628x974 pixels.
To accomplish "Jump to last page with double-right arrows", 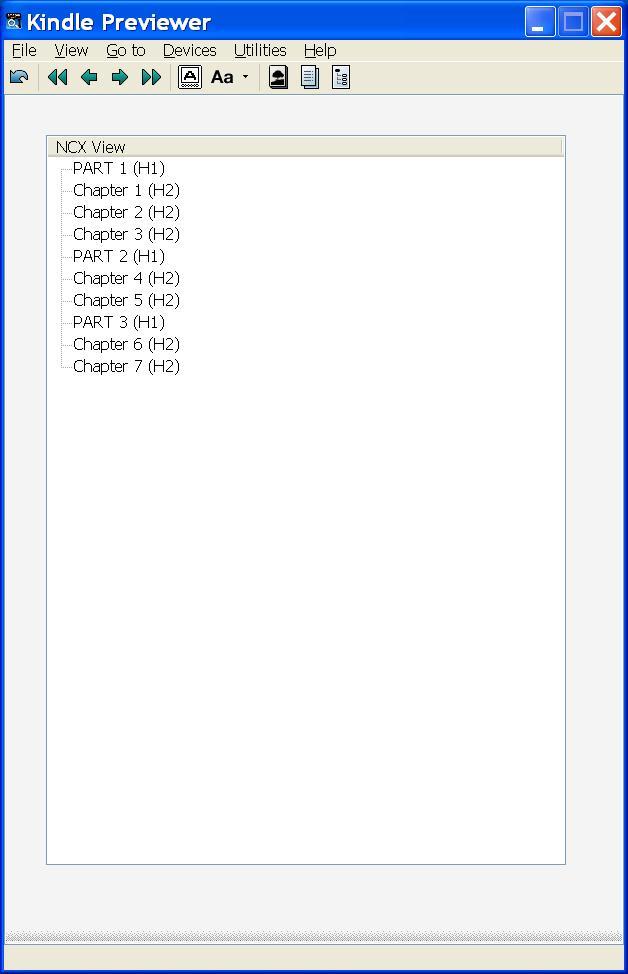I will click(151, 77).
